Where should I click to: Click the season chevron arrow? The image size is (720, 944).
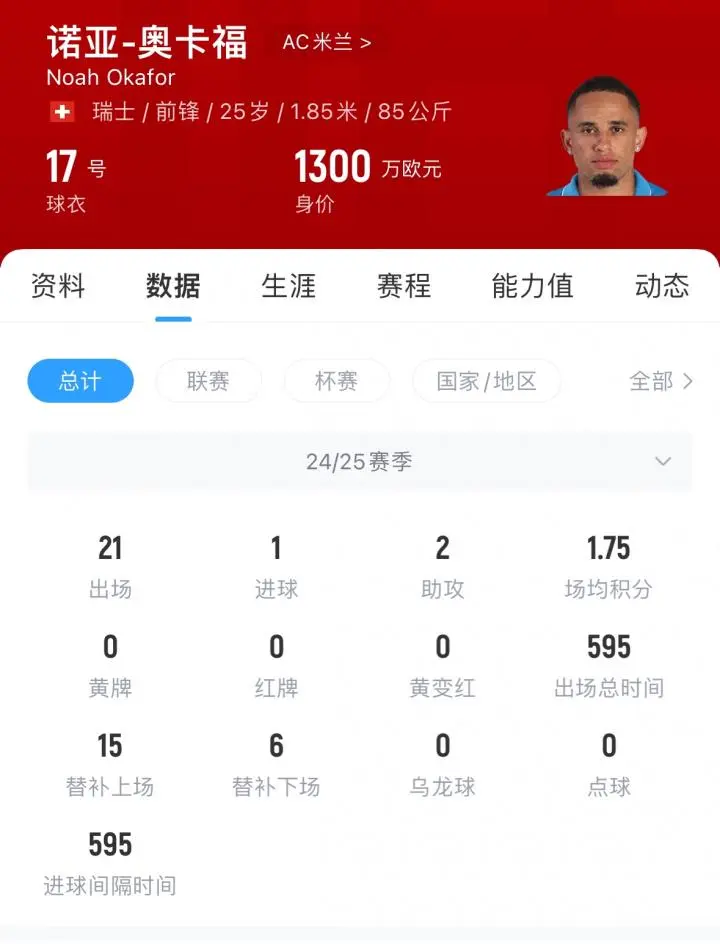663,461
